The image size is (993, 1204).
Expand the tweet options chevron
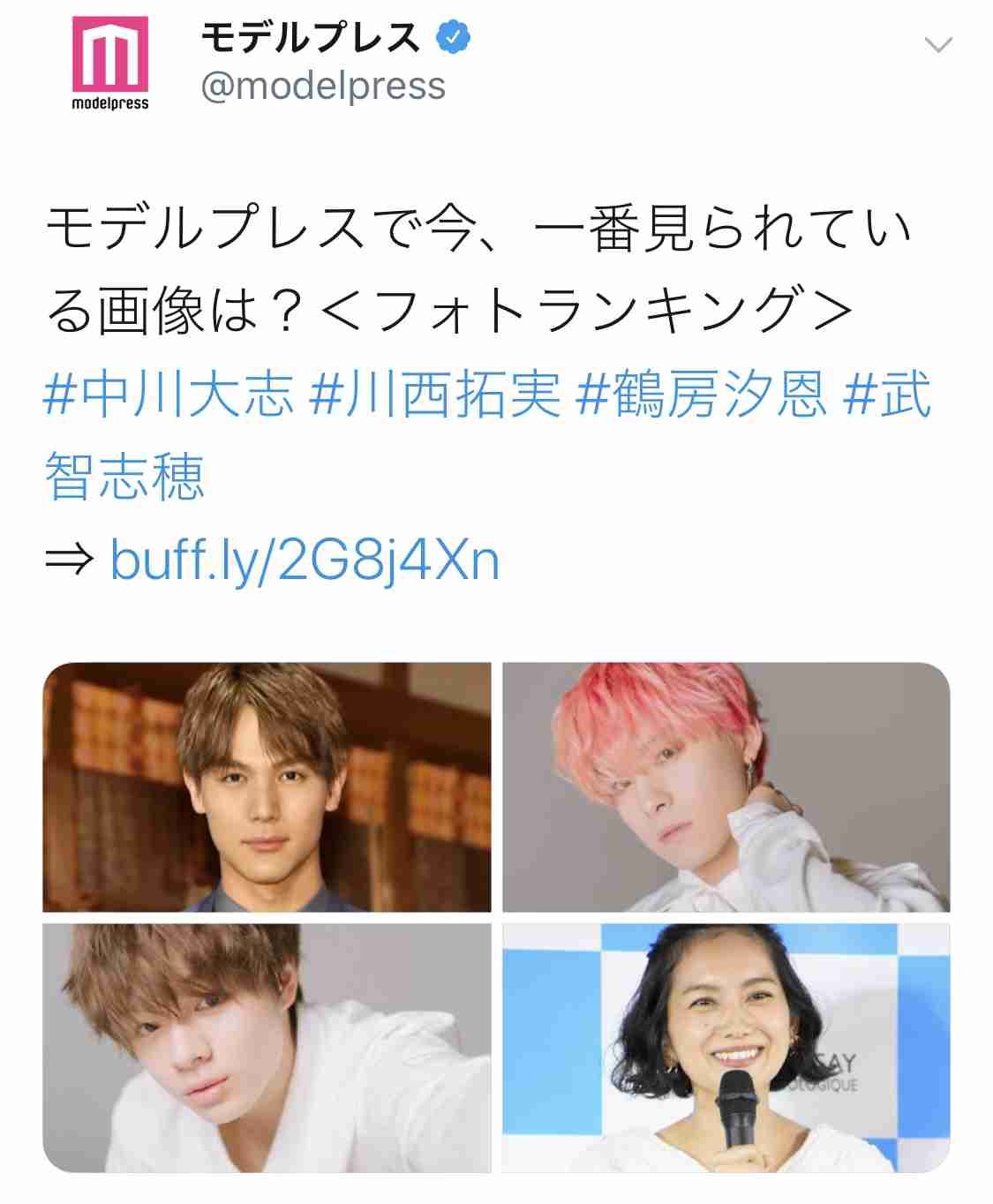coord(937,44)
